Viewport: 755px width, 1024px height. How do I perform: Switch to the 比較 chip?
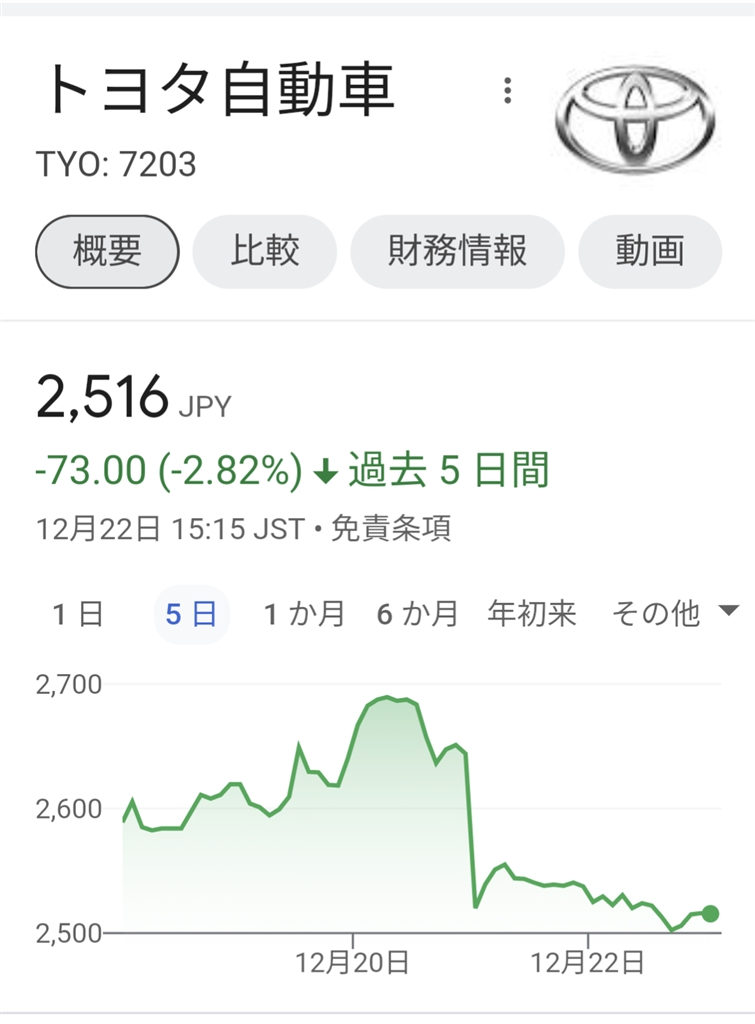pos(265,251)
